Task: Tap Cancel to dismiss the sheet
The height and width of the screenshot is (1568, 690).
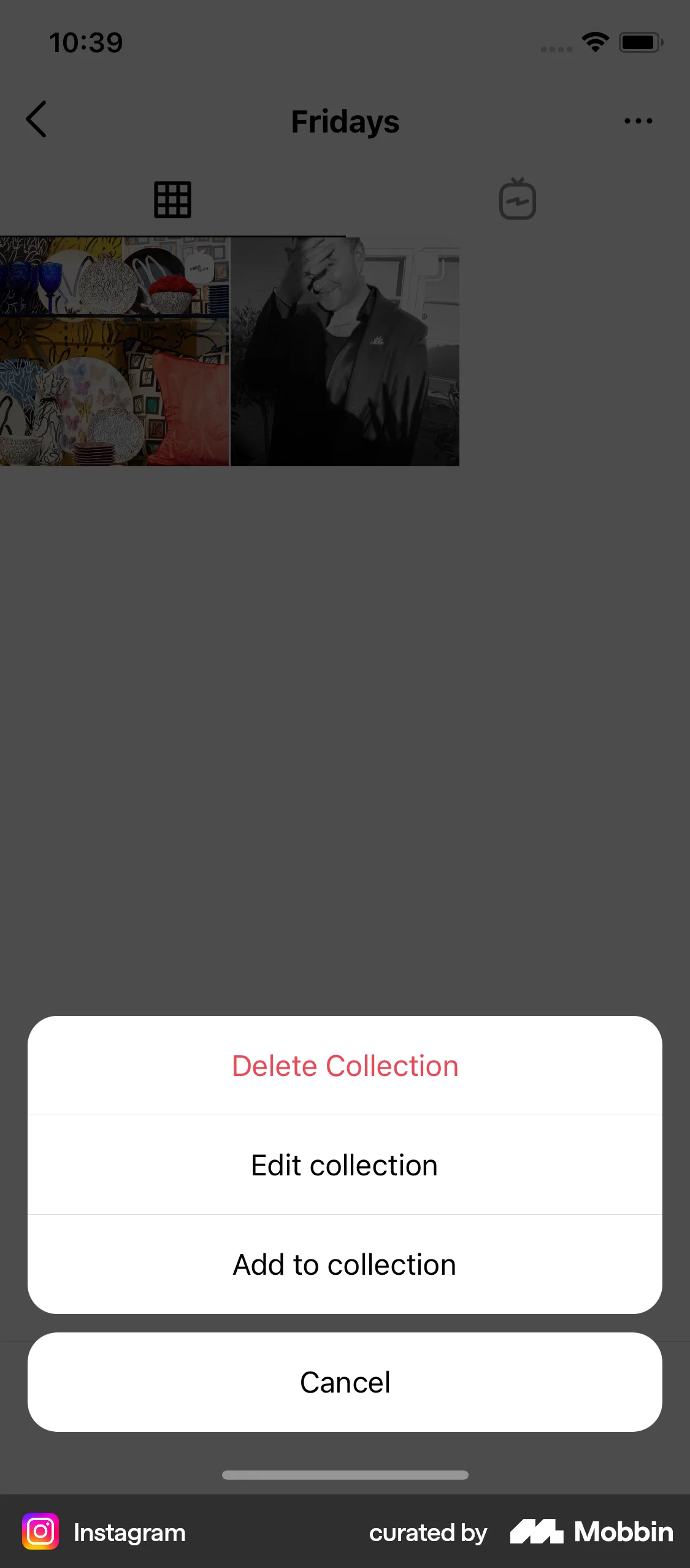Action: (345, 1382)
